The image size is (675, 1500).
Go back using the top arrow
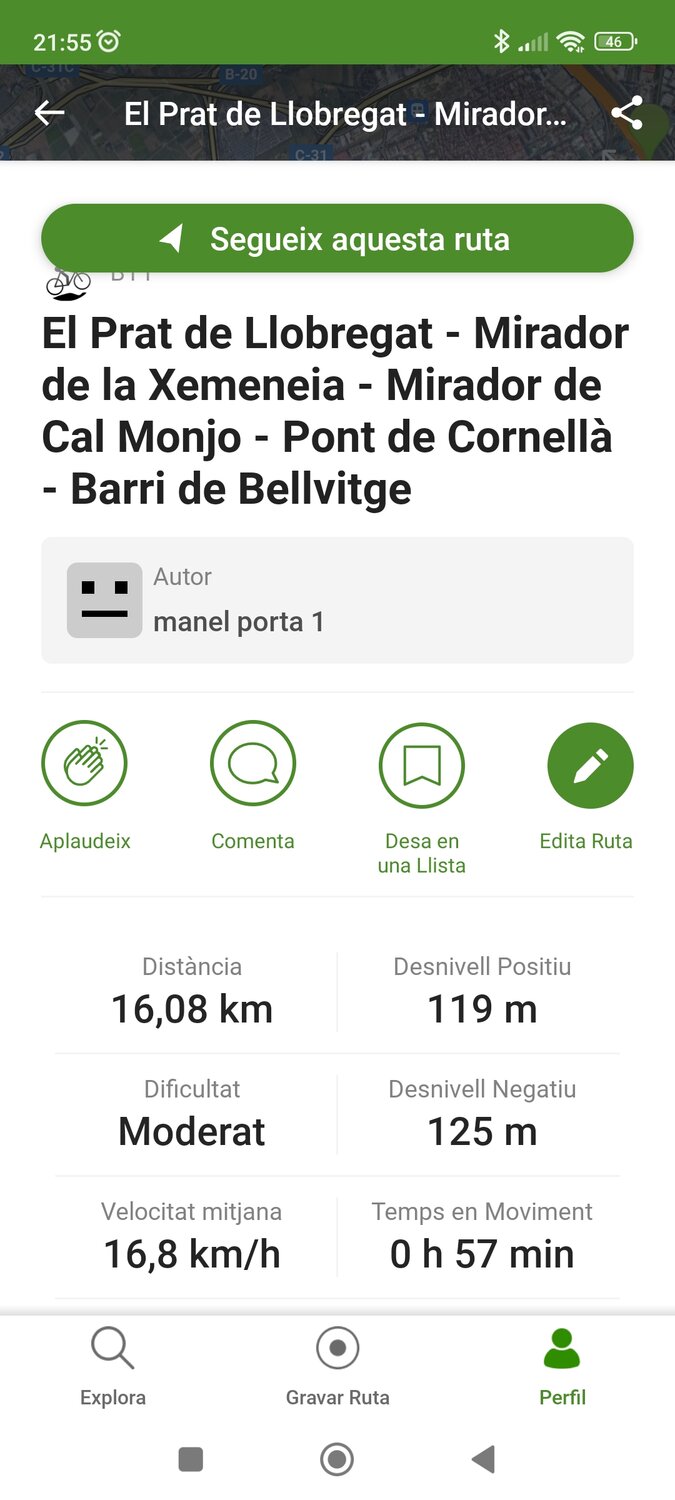tap(49, 113)
